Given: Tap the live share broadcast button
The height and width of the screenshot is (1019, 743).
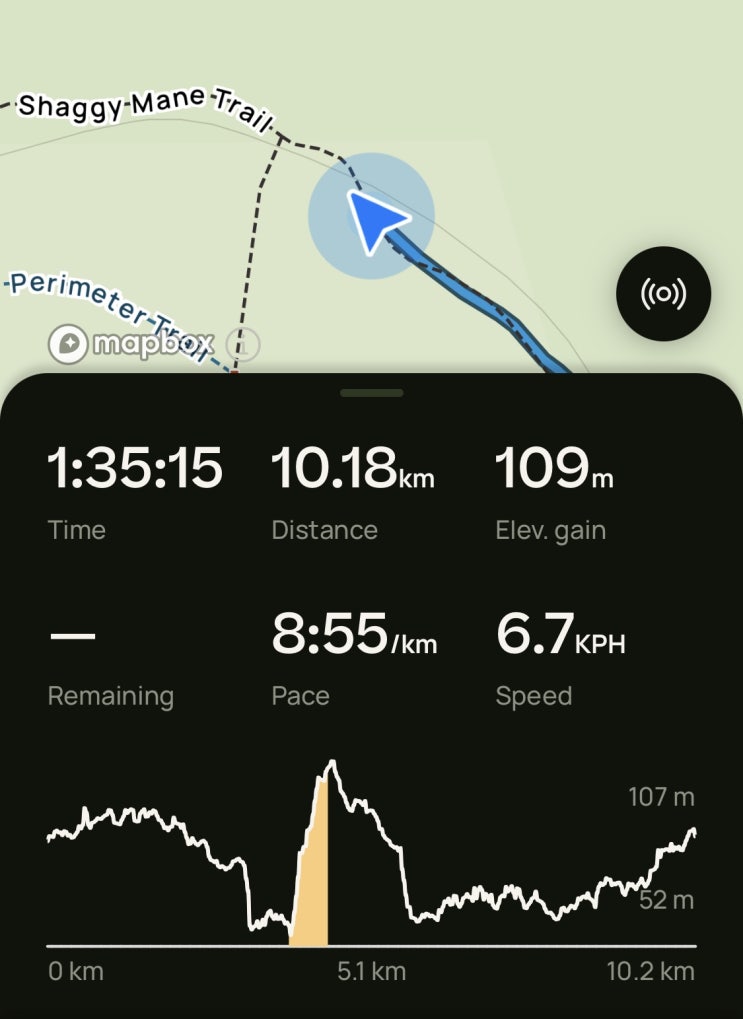Looking at the screenshot, I should point(664,294).
